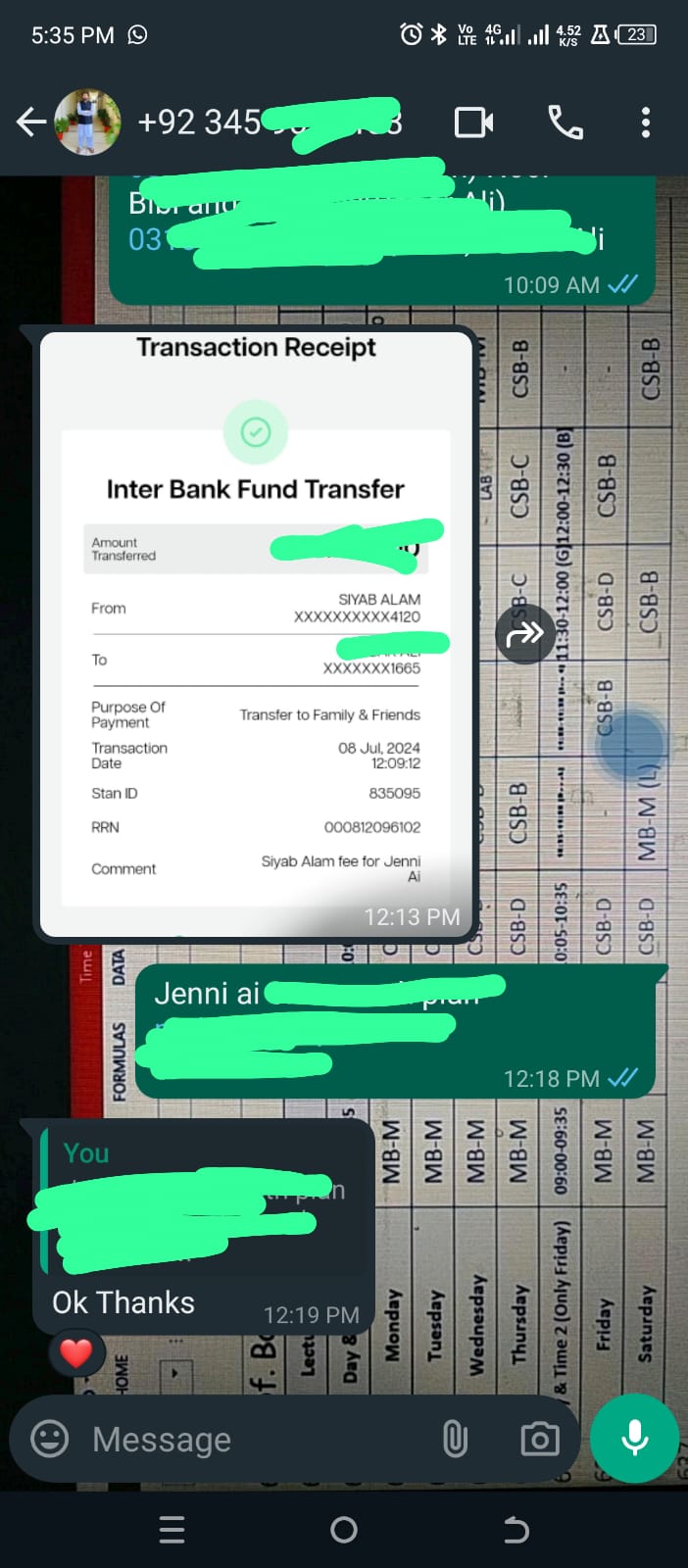
Task: Go back to the chats list
Action: [31, 122]
